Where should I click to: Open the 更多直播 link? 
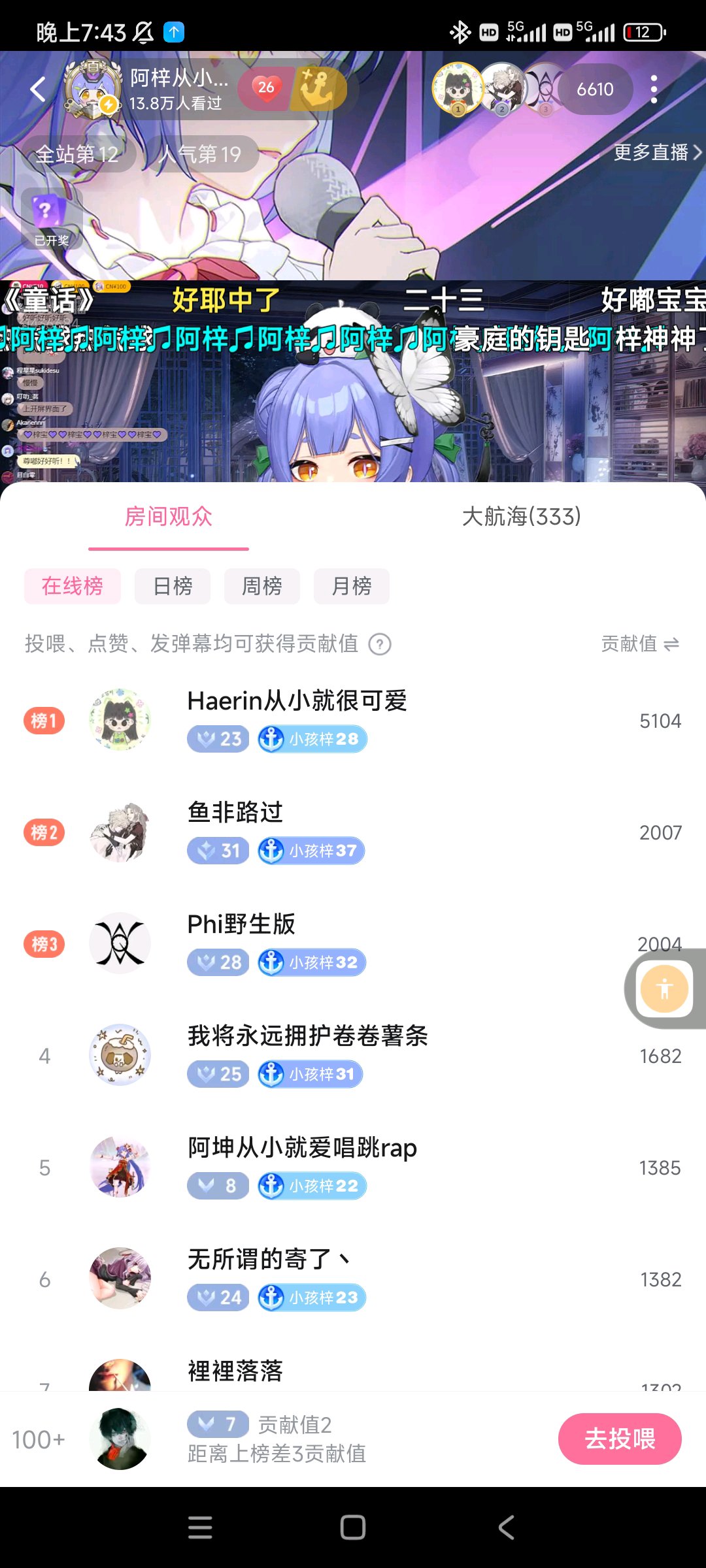(x=656, y=152)
